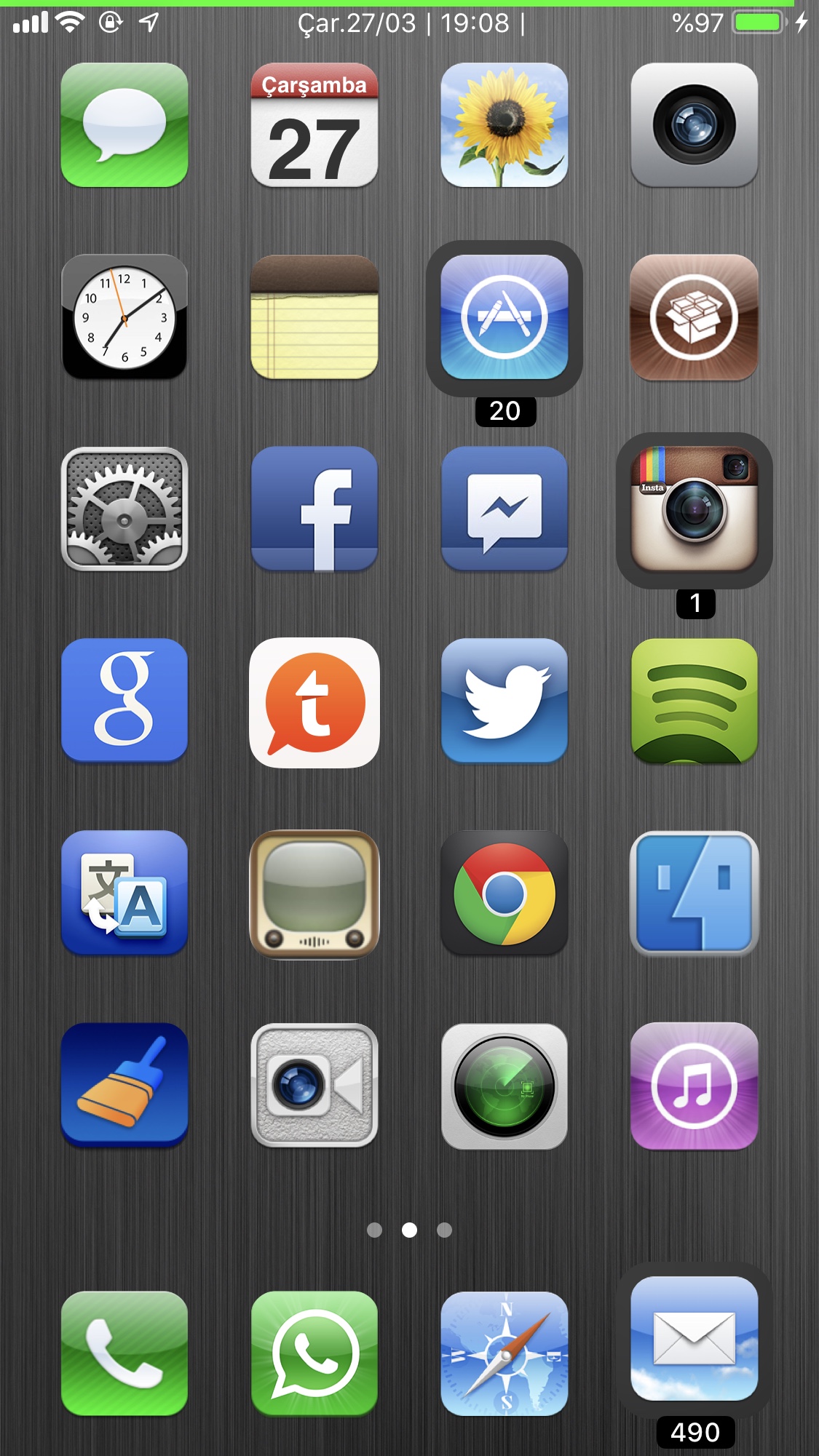The width and height of the screenshot is (819, 1456).
Task: Launch the Twitter app
Action: [504, 701]
